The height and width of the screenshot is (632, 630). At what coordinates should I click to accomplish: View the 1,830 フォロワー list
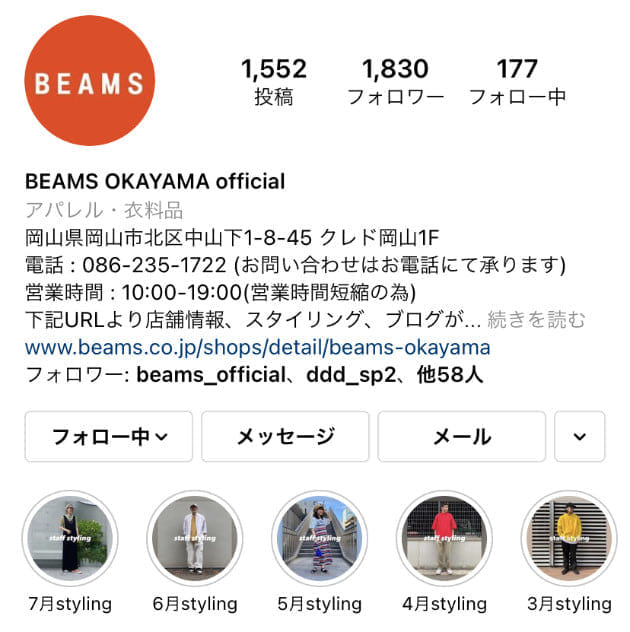pyautogui.click(x=395, y=82)
